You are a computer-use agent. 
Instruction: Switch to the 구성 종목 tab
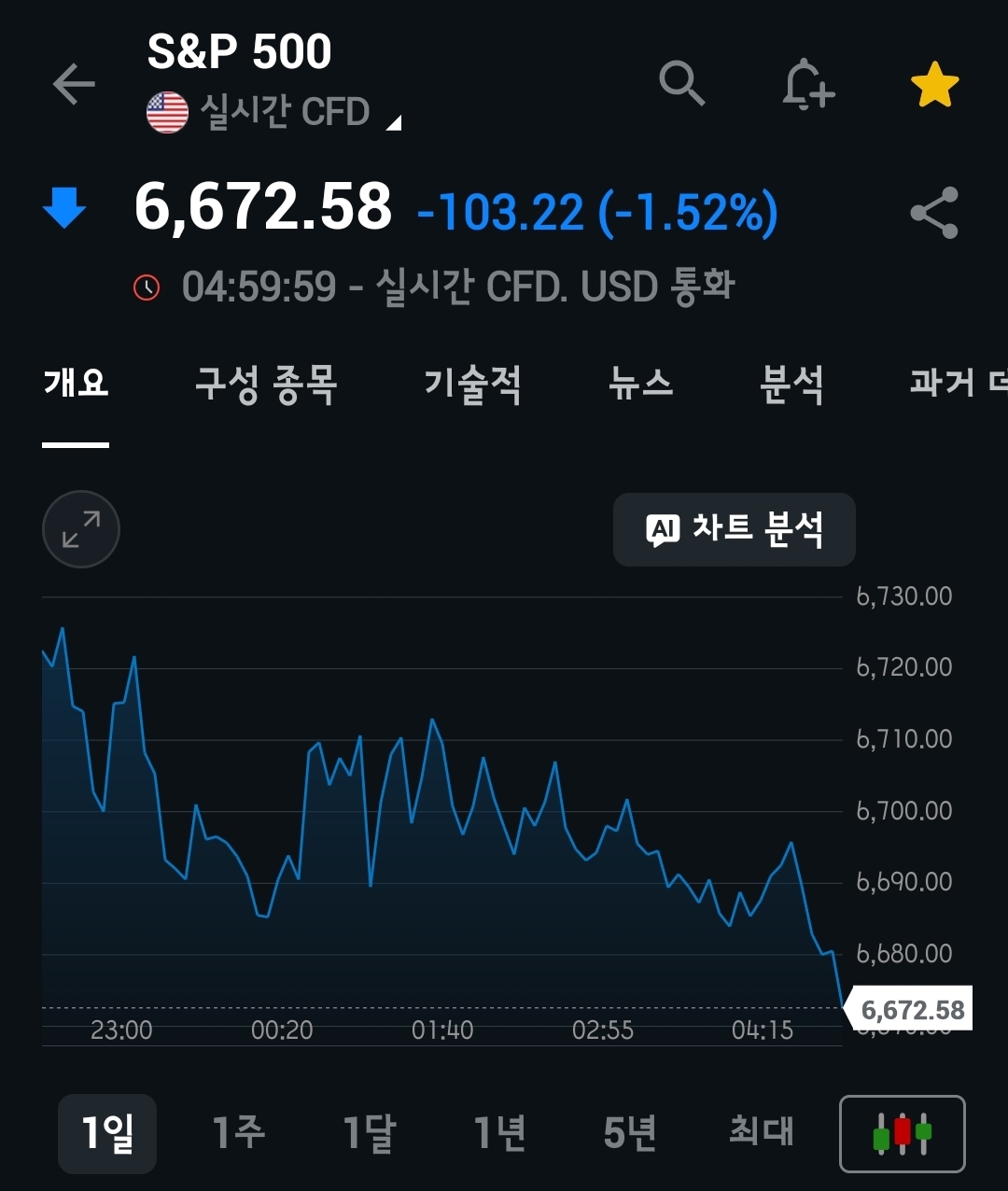click(266, 384)
